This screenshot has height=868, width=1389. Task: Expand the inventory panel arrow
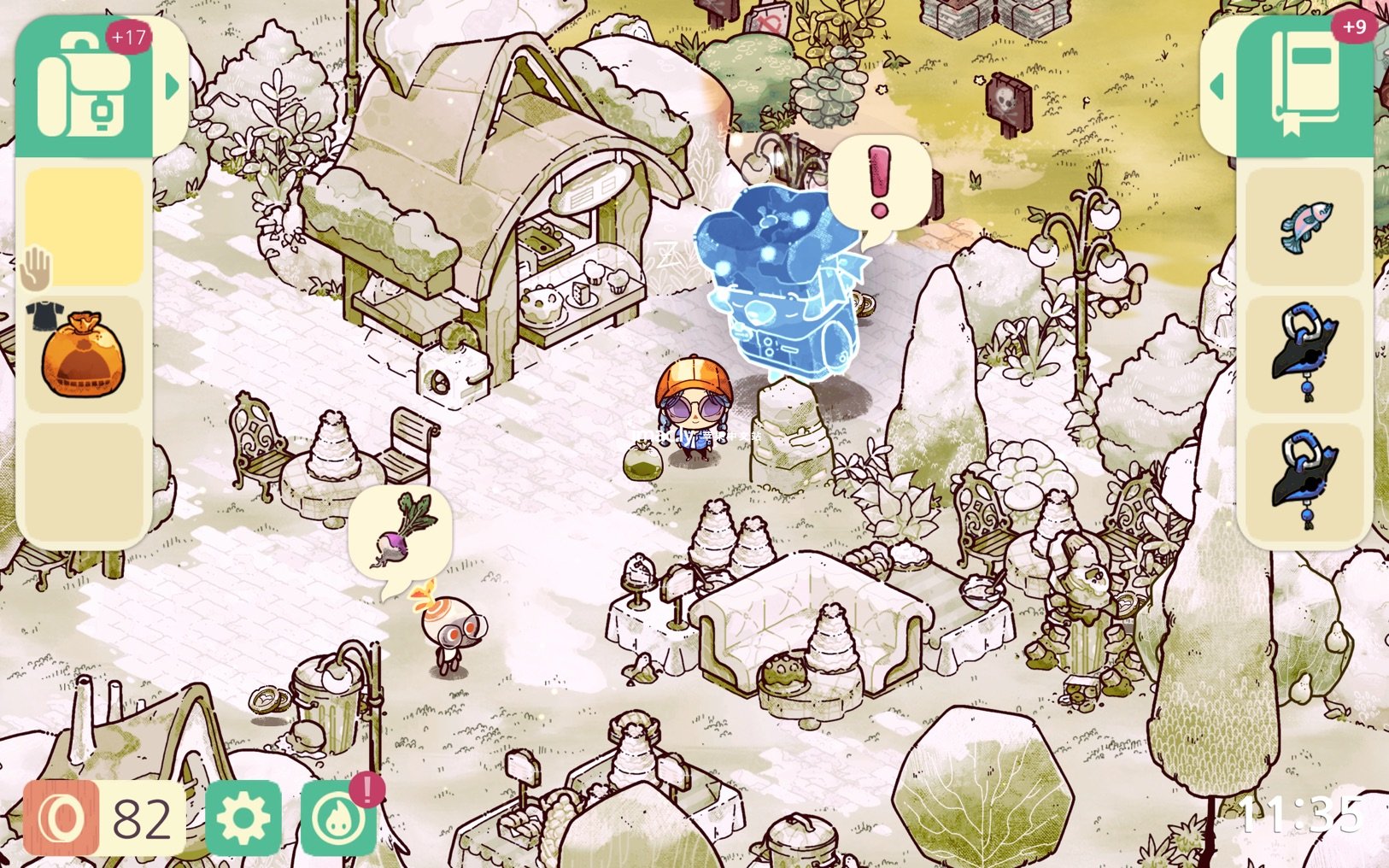pos(173,86)
